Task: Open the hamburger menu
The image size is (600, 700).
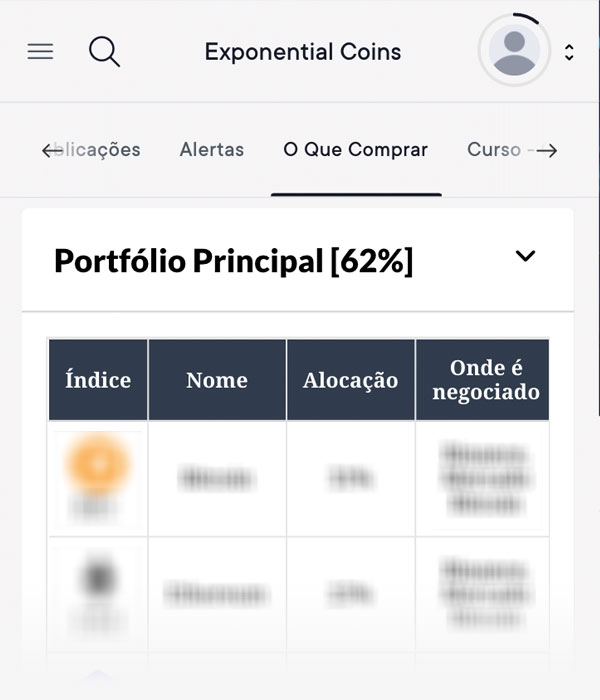Action: tap(40, 52)
